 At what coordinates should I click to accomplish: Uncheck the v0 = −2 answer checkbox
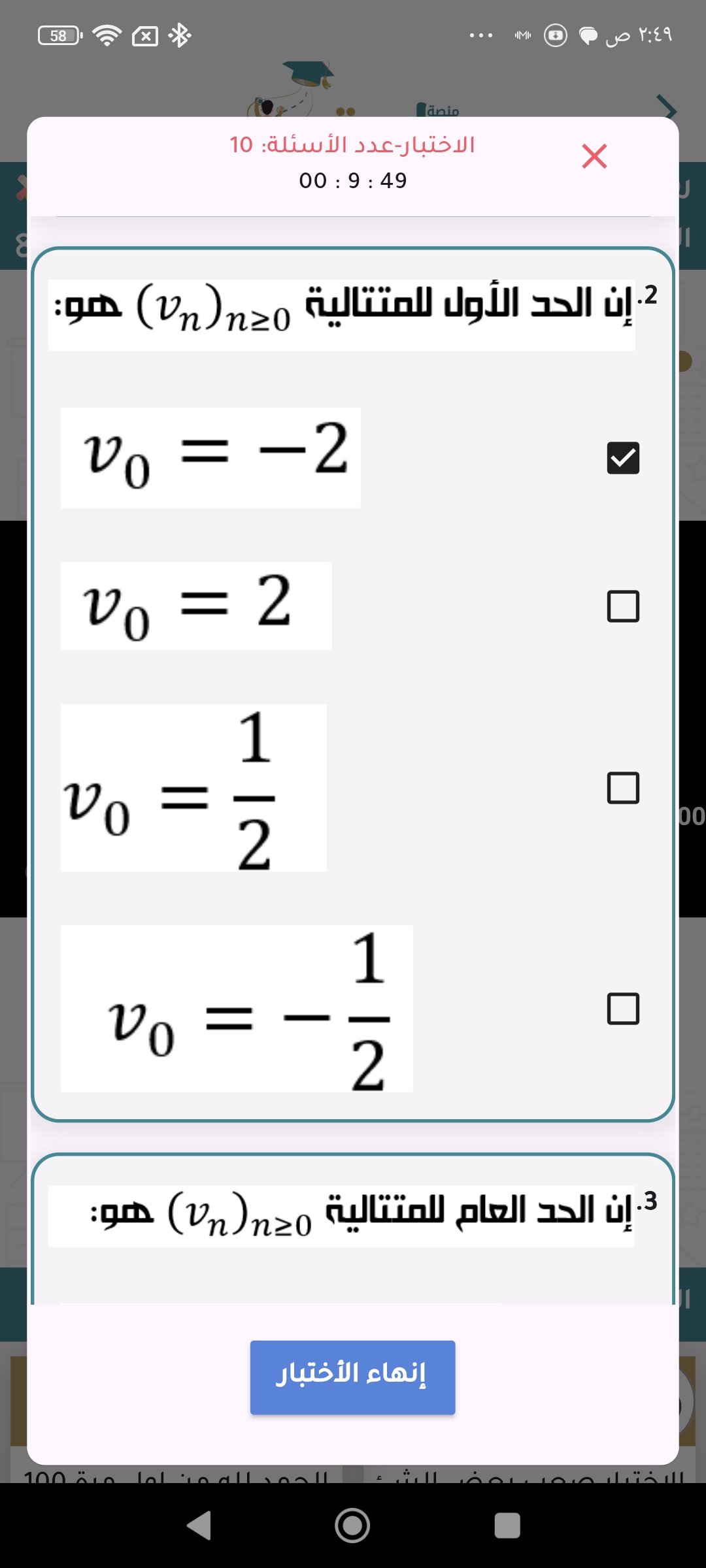[x=623, y=458]
